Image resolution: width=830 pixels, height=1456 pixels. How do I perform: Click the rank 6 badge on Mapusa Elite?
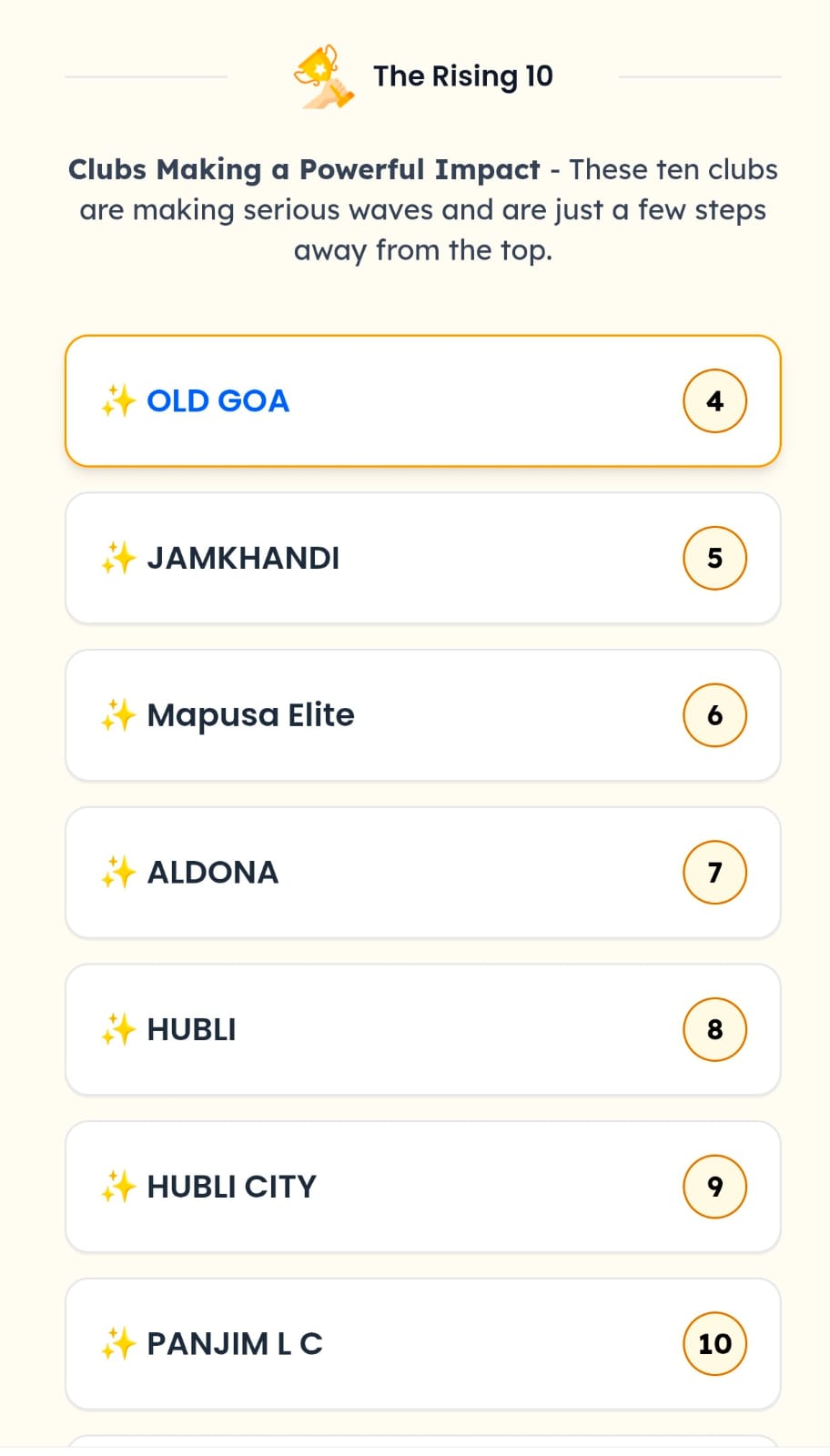tap(714, 715)
